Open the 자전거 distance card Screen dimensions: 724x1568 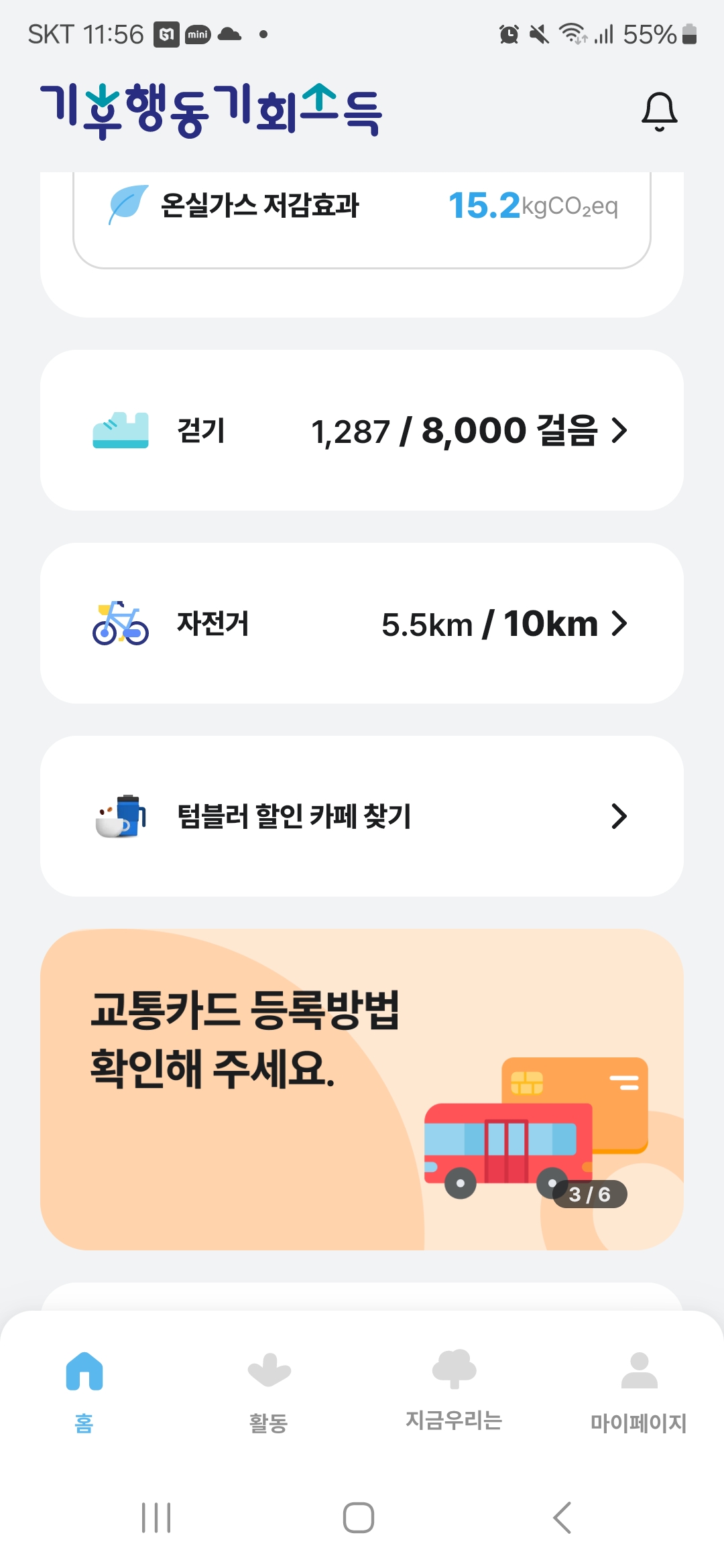pos(362,623)
